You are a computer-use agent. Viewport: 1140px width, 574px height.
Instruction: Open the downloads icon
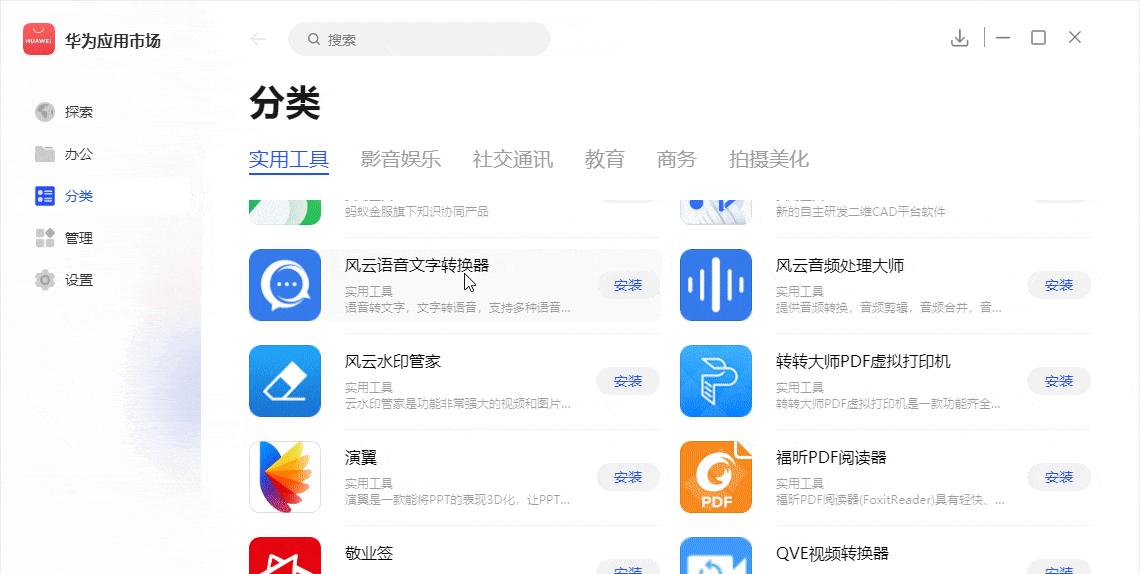pos(959,38)
